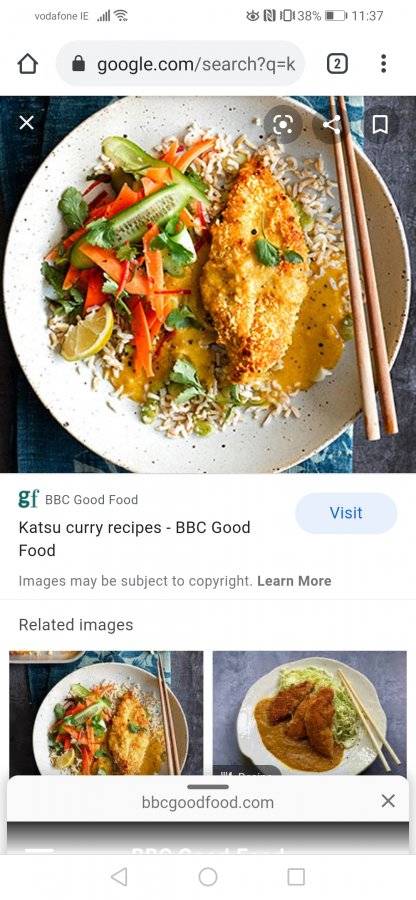Open related image with chopsticks and salad plate

pyautogui.click(x=106, y=712)
